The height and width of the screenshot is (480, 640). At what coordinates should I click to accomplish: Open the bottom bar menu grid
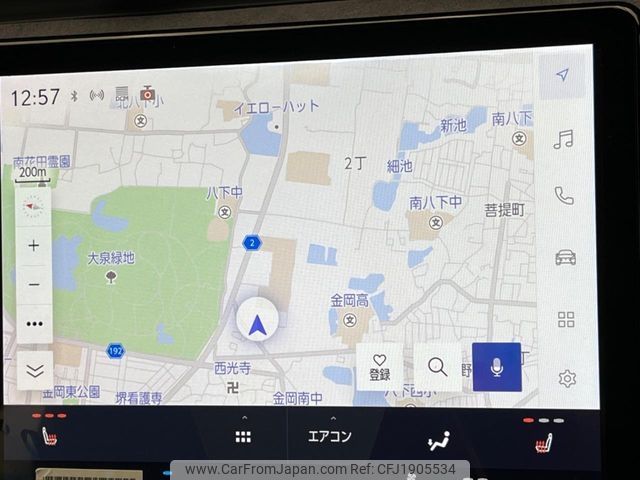(x=243, y=436)
